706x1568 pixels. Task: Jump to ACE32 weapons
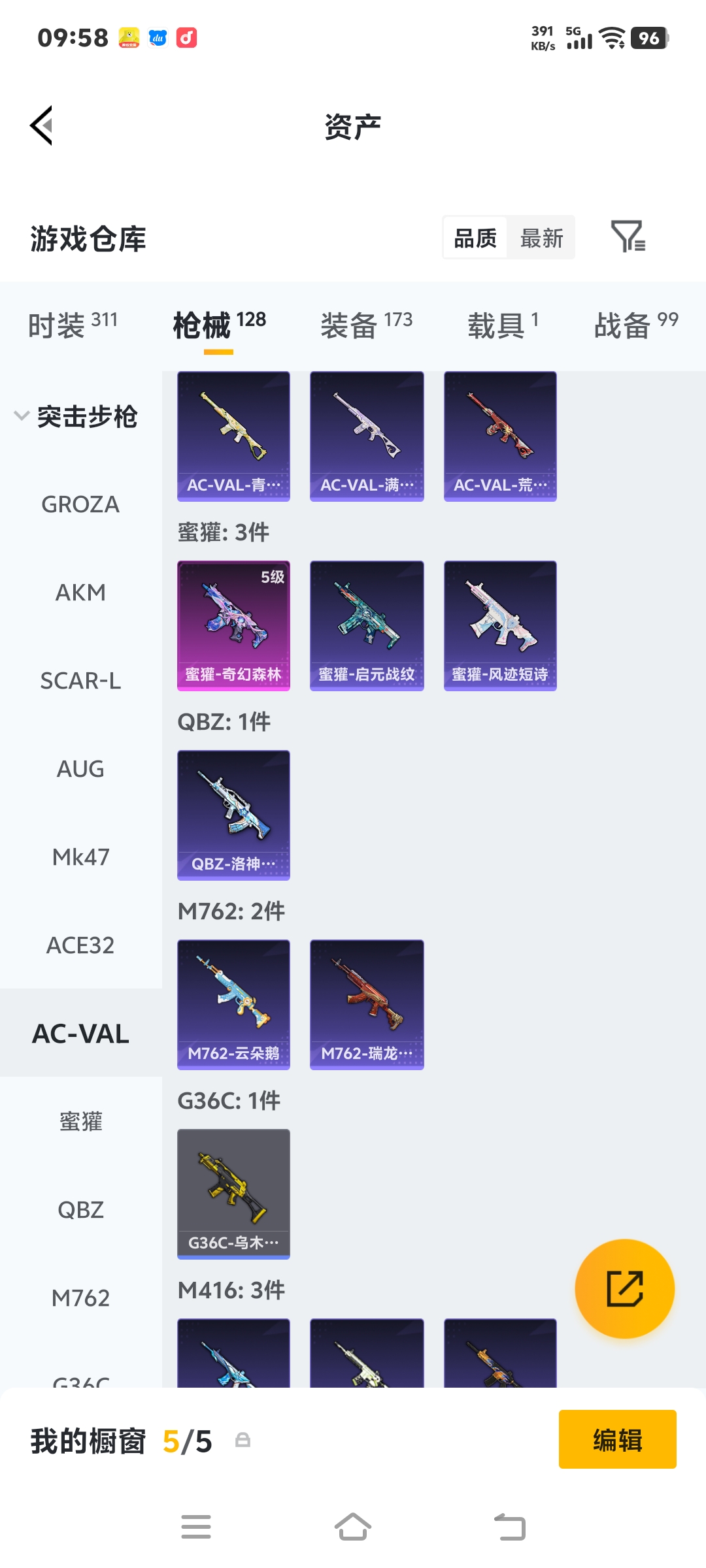(x=80, y=945)
